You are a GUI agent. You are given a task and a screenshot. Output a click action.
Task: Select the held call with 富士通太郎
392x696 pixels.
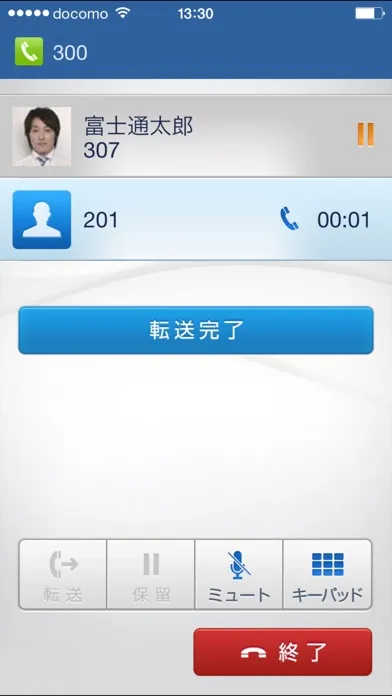[196, 136]
